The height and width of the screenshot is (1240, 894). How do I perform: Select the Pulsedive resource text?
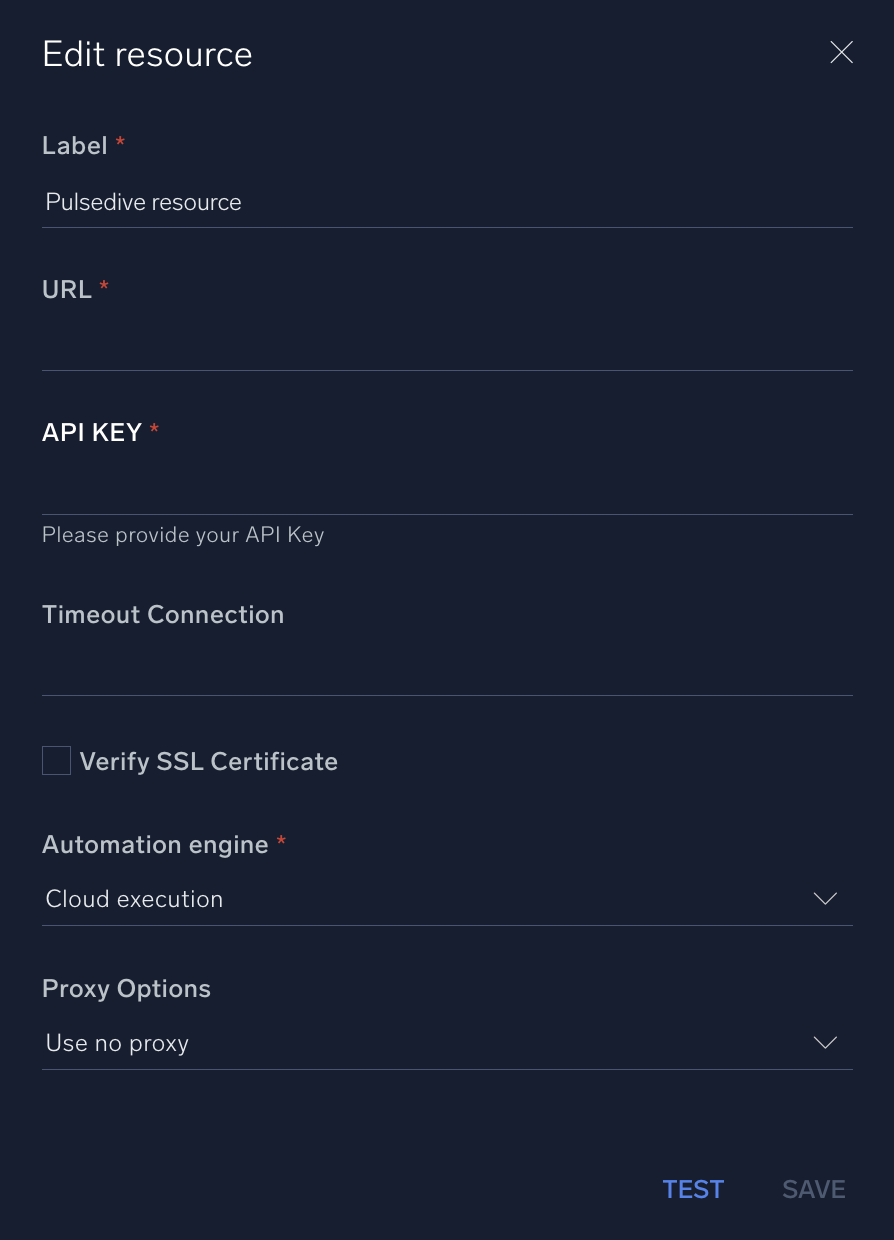click(x=143, y=202)
